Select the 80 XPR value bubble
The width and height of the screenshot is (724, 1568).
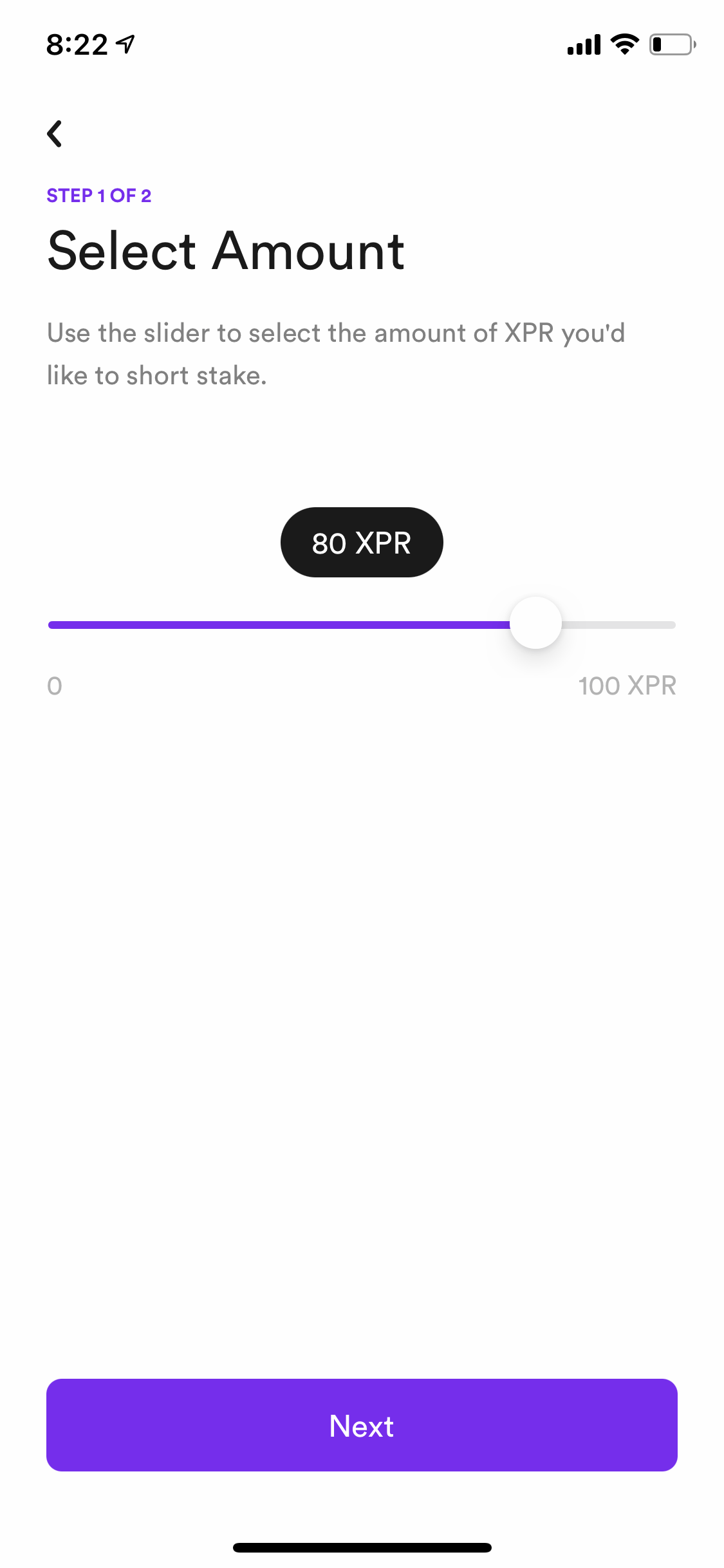click(x=361, y=542)
